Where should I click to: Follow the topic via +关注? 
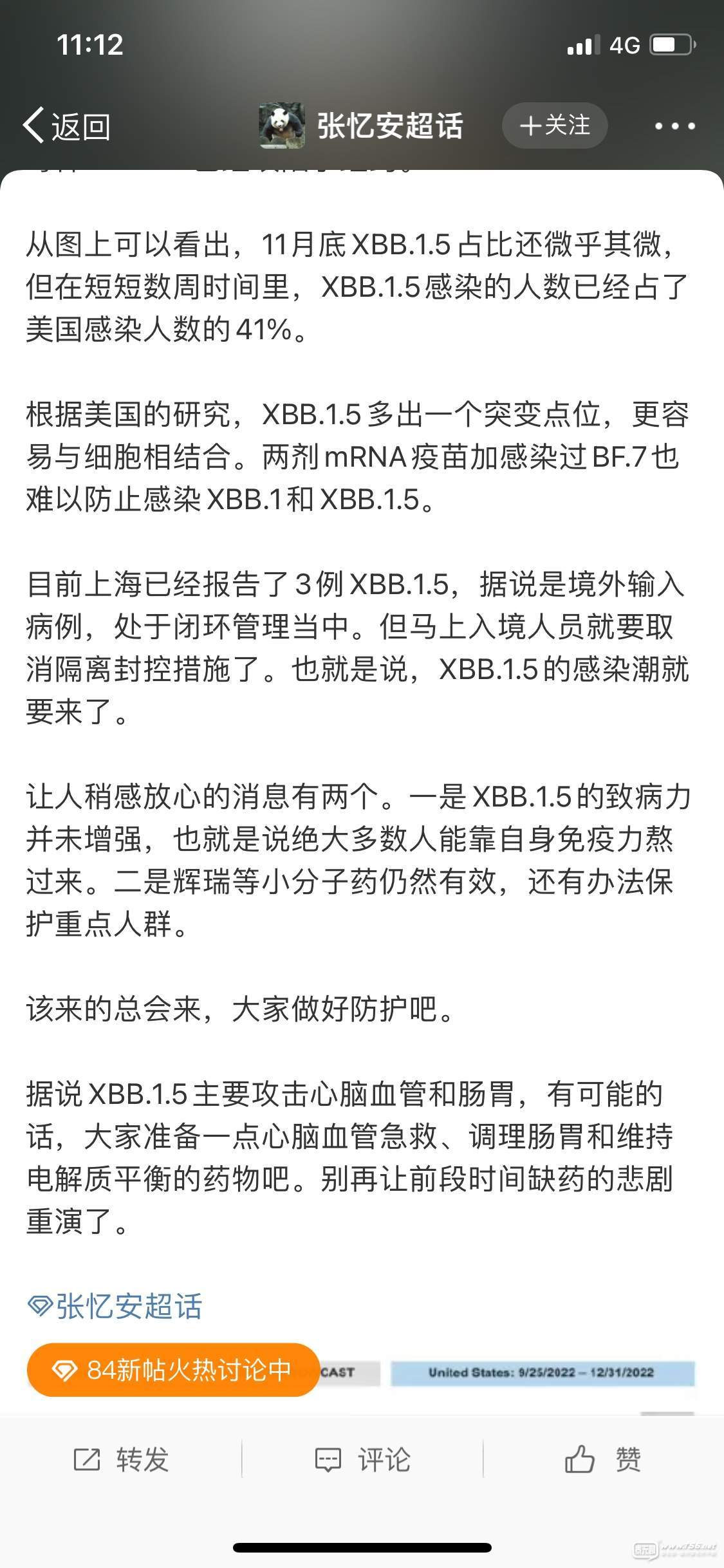tap(555, 126)
